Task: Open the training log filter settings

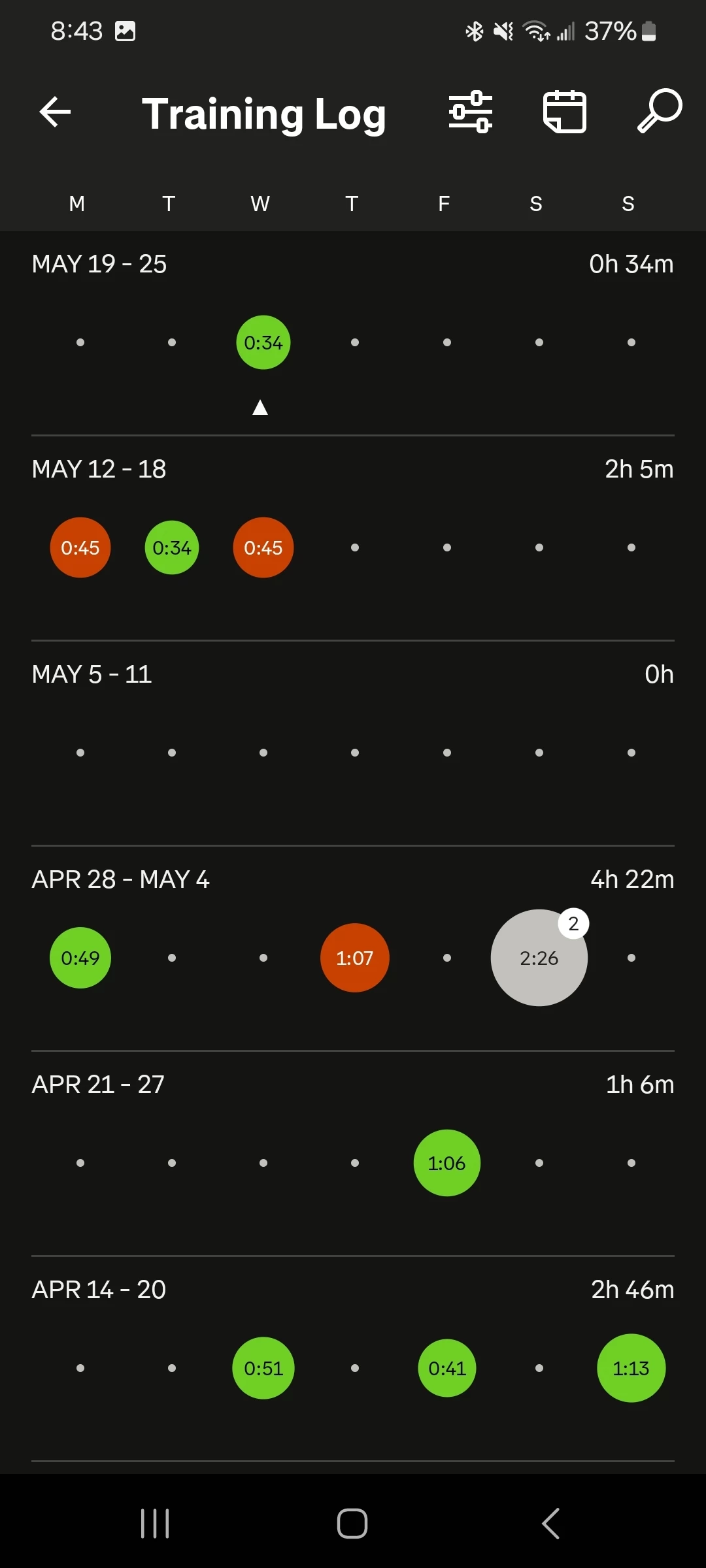Action: tap(471, 112)
